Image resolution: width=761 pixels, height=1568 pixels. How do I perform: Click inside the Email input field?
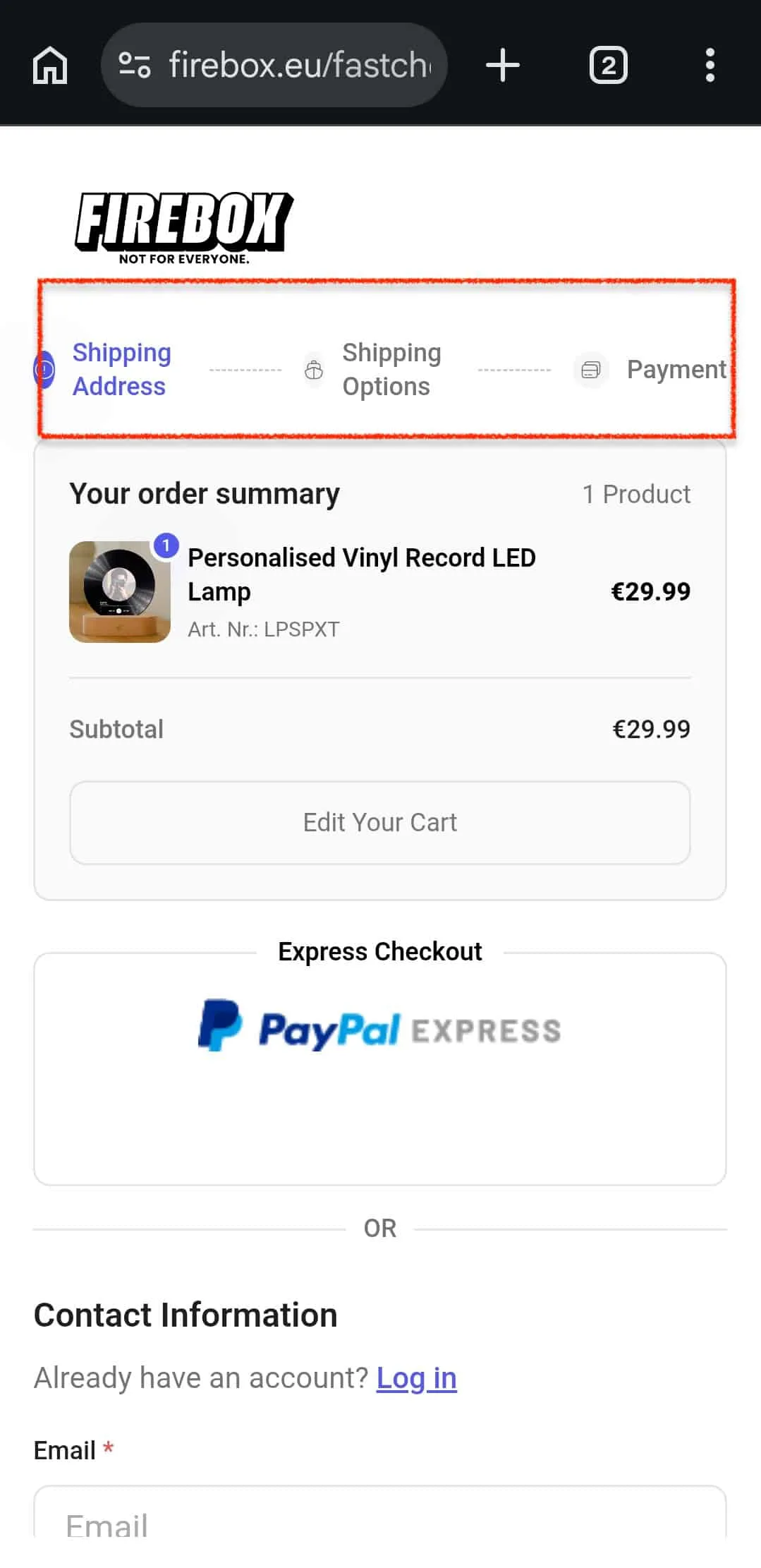click(x=380, y=1524)
